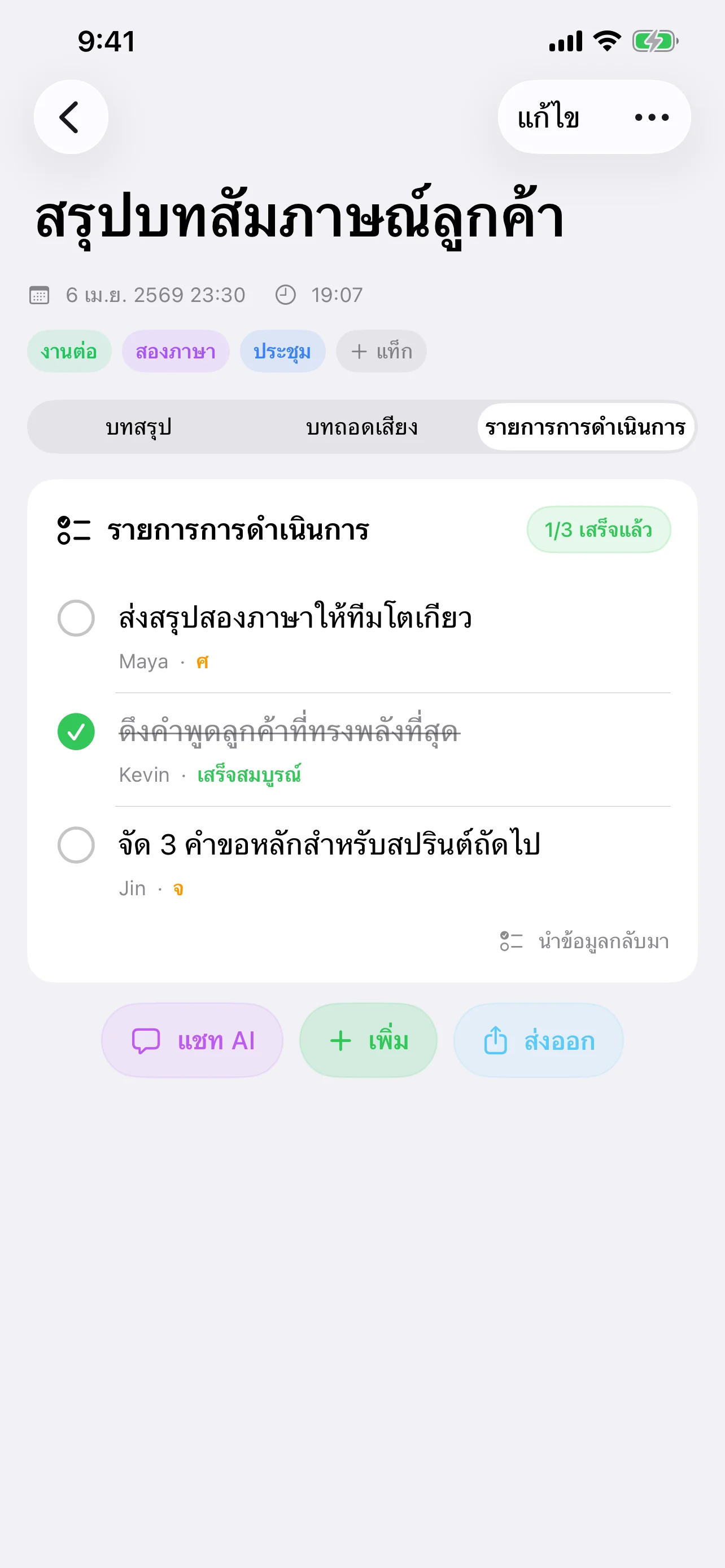Check the circle for จัด 3 คำขอหลัก task

(x=76, y=845)
